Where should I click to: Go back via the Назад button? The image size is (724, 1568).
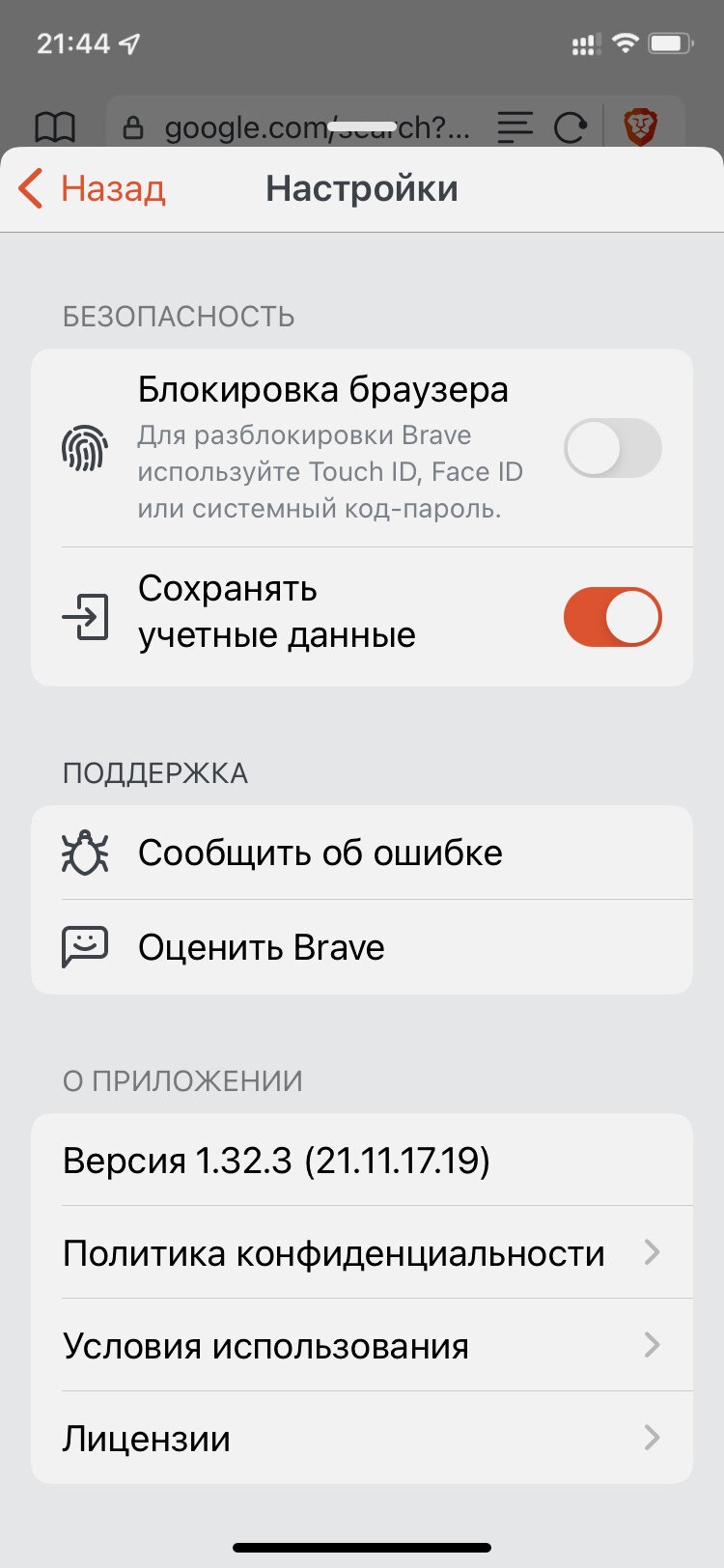tap(93, 188)
